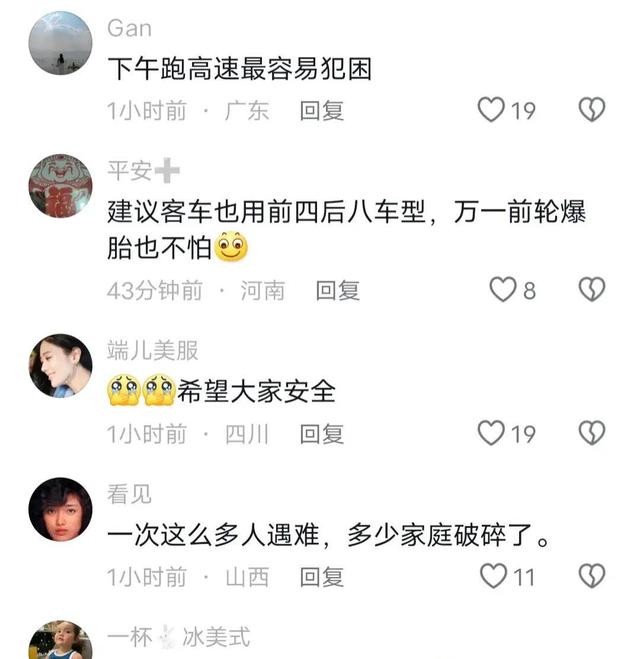The height and width of the screenshot is (659, 640).
Task: Dislike 端儿美服's comment
Action: point(592,433)
